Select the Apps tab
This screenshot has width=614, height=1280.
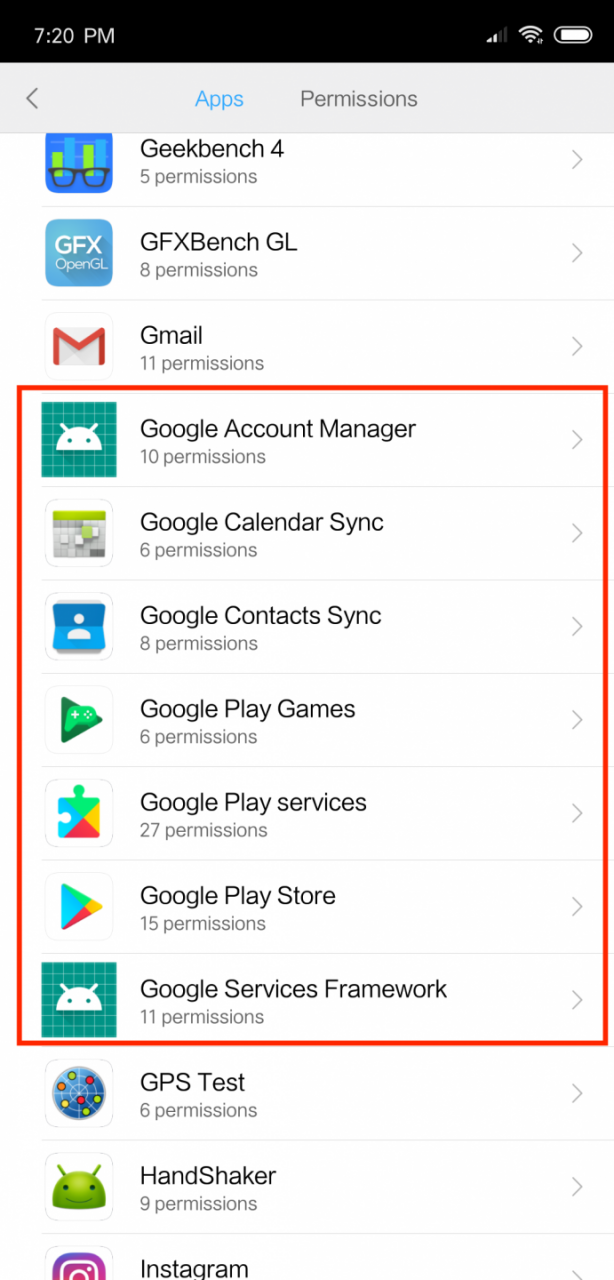tap(219, 99)
